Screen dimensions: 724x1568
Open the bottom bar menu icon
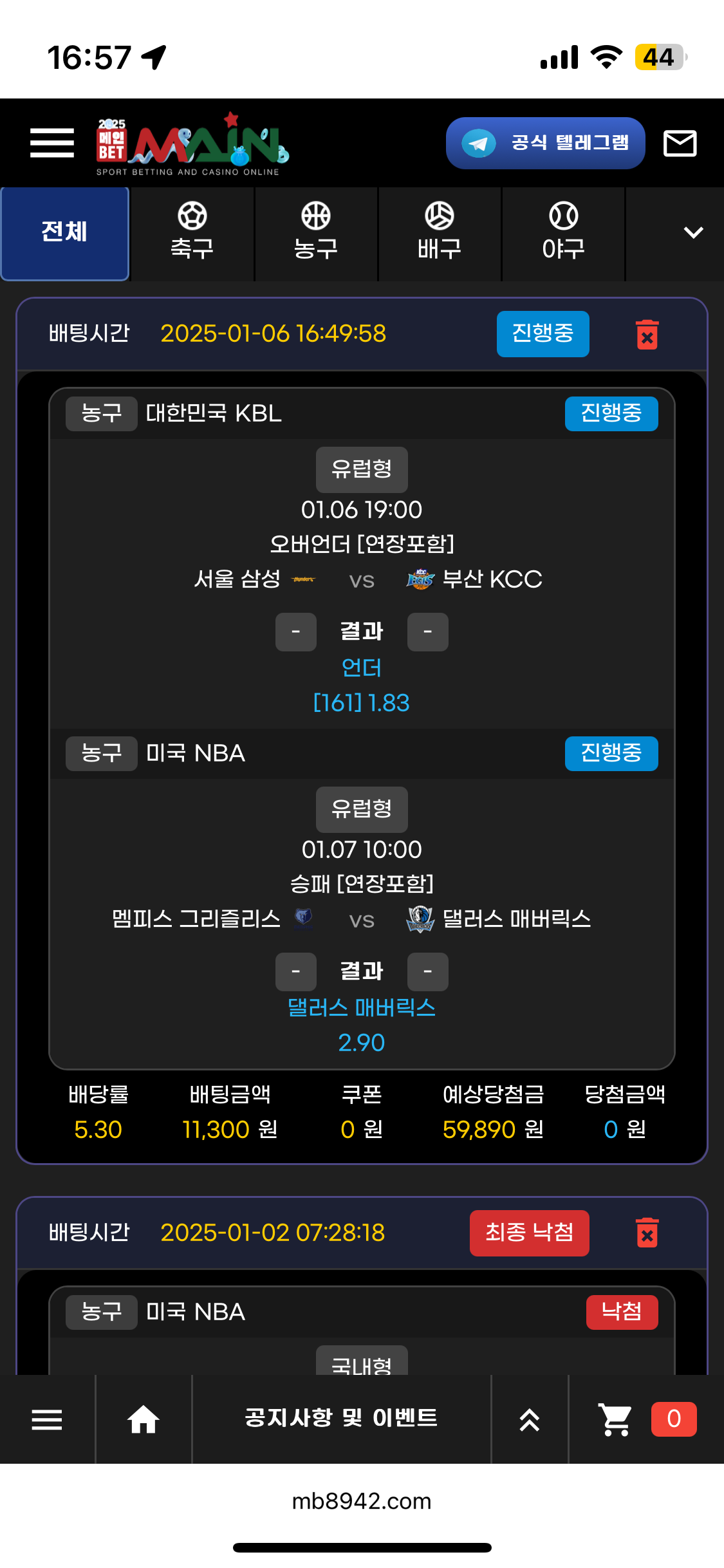pyautogui.click(x=47, y=1419)
